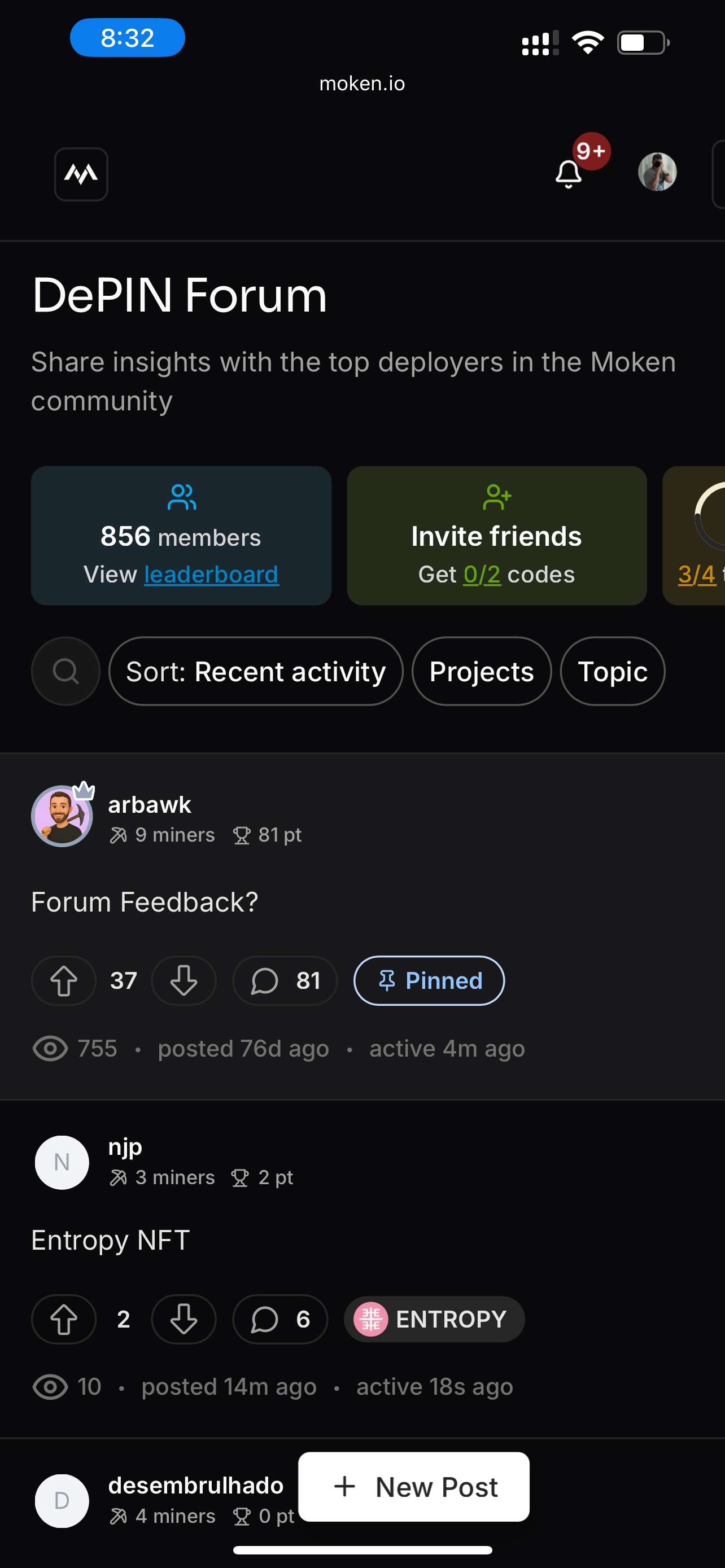Tap the Pinned chip
Screen dimensions: 725x1568
[x=429, y=980]
